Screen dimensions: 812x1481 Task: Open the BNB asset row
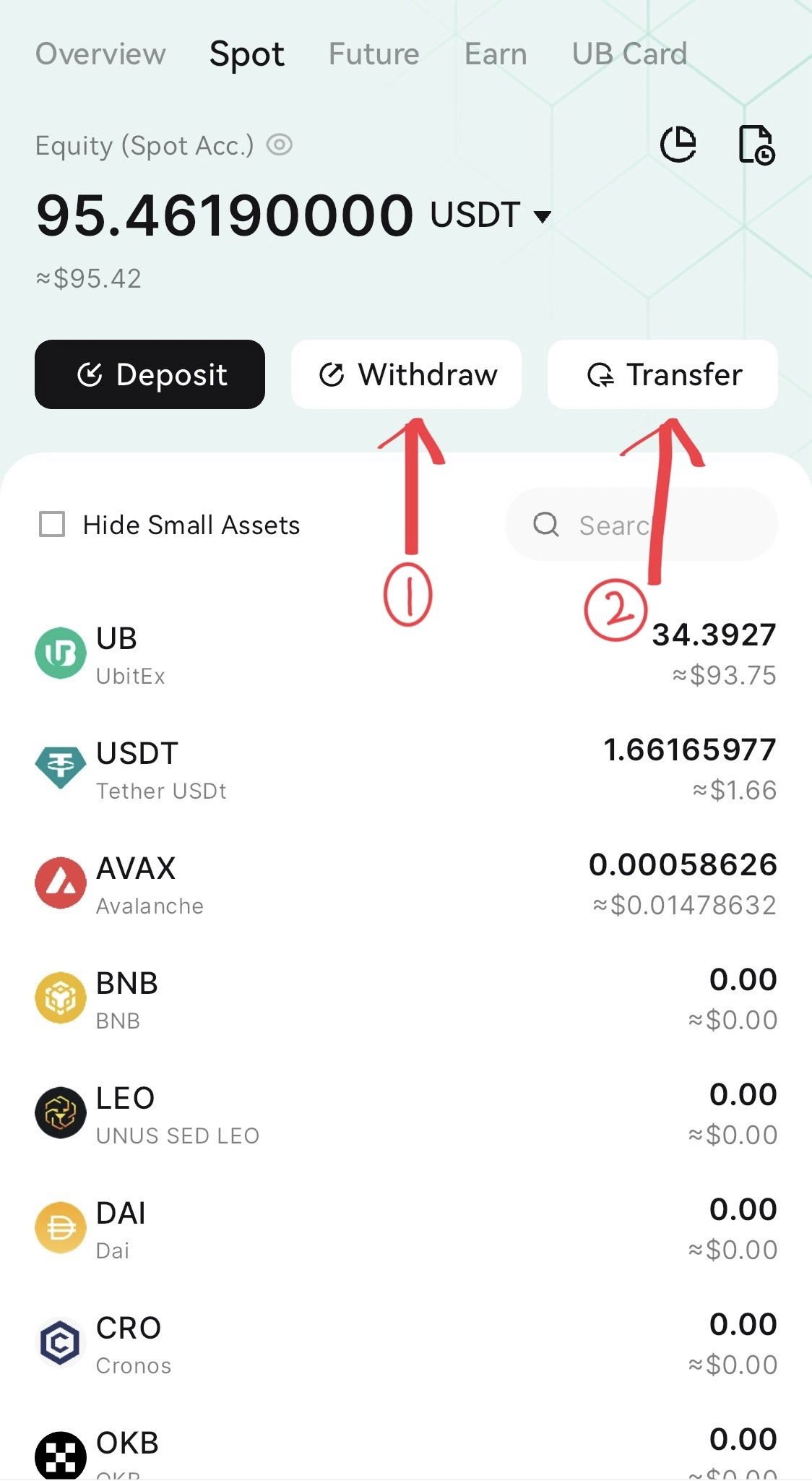406,999
